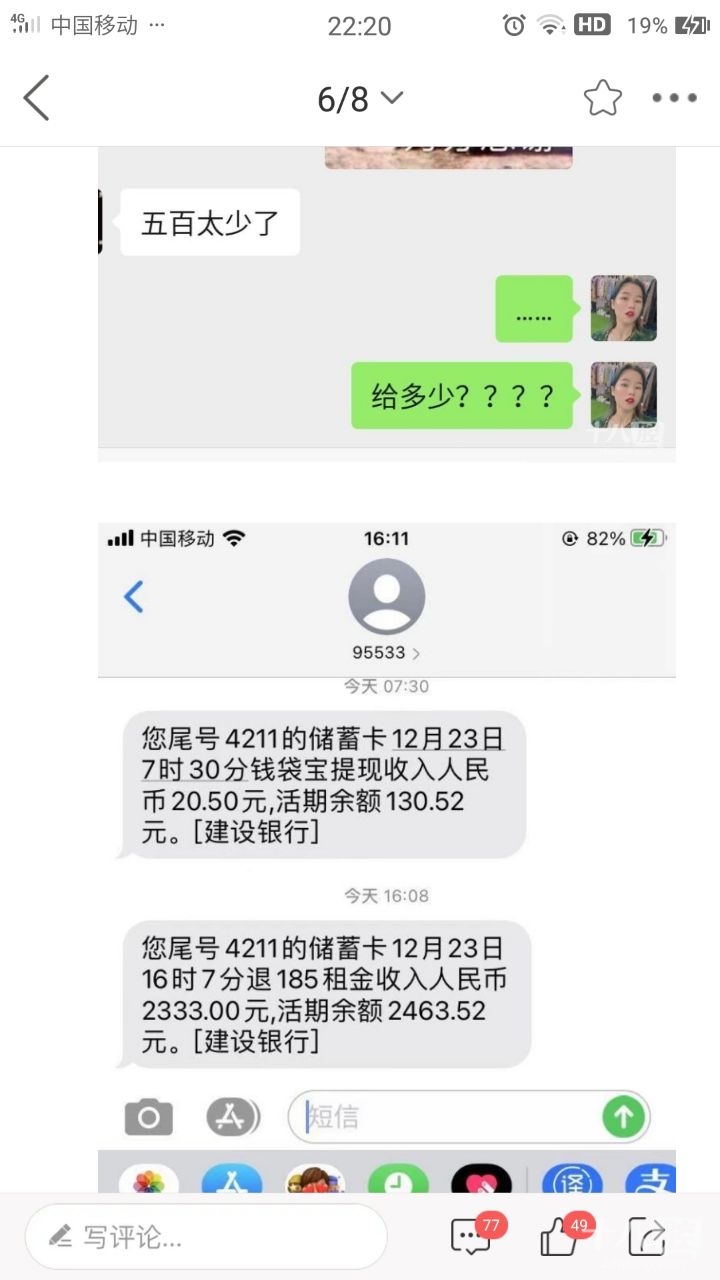Viewport: 720px width, 1280px height.
Task: Open the 6/8 page dropdown
Action: 360,98
